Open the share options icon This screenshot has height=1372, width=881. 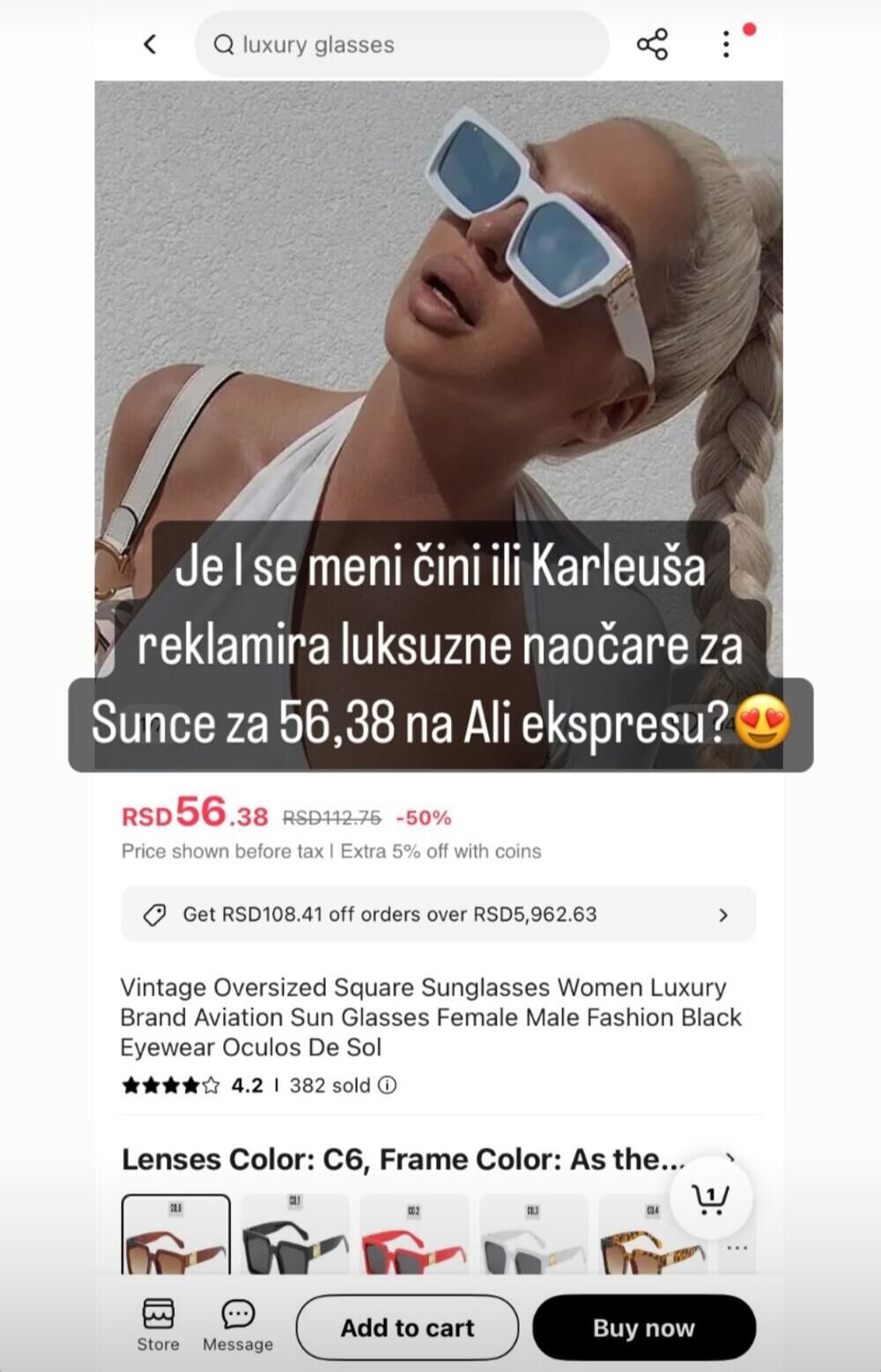tap(652, 44)
